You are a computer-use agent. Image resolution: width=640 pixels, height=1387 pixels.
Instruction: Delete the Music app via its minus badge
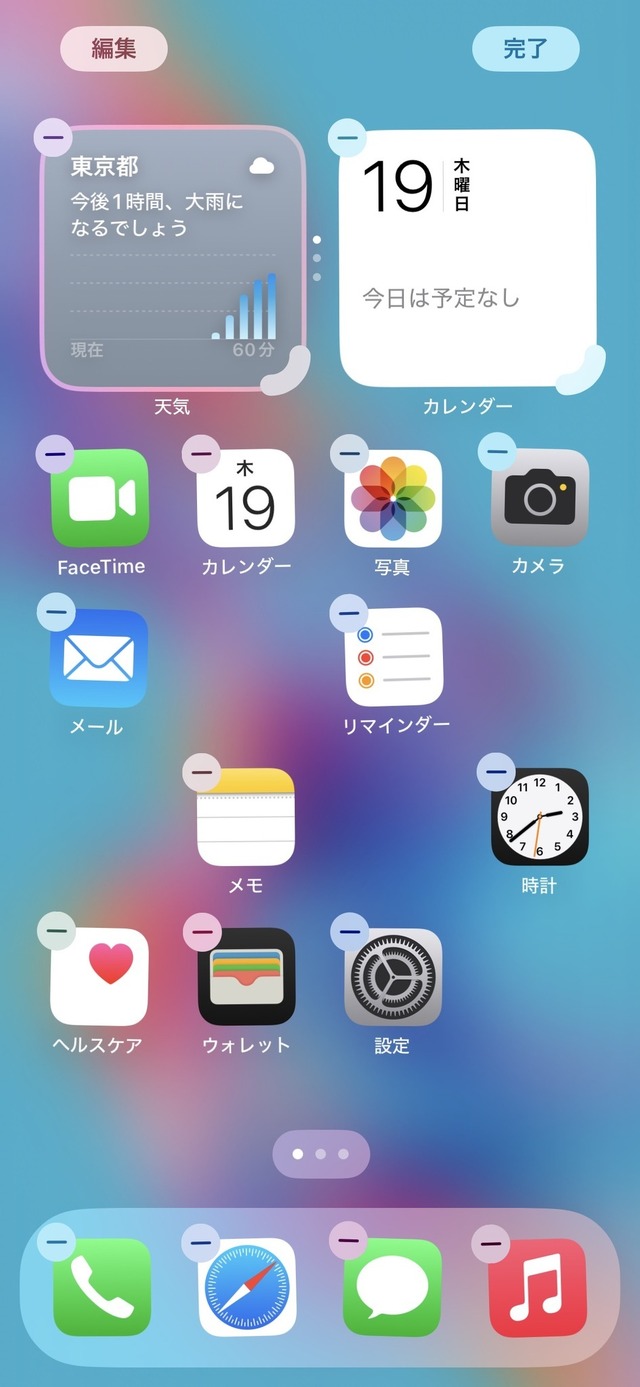pos(490,1243)
